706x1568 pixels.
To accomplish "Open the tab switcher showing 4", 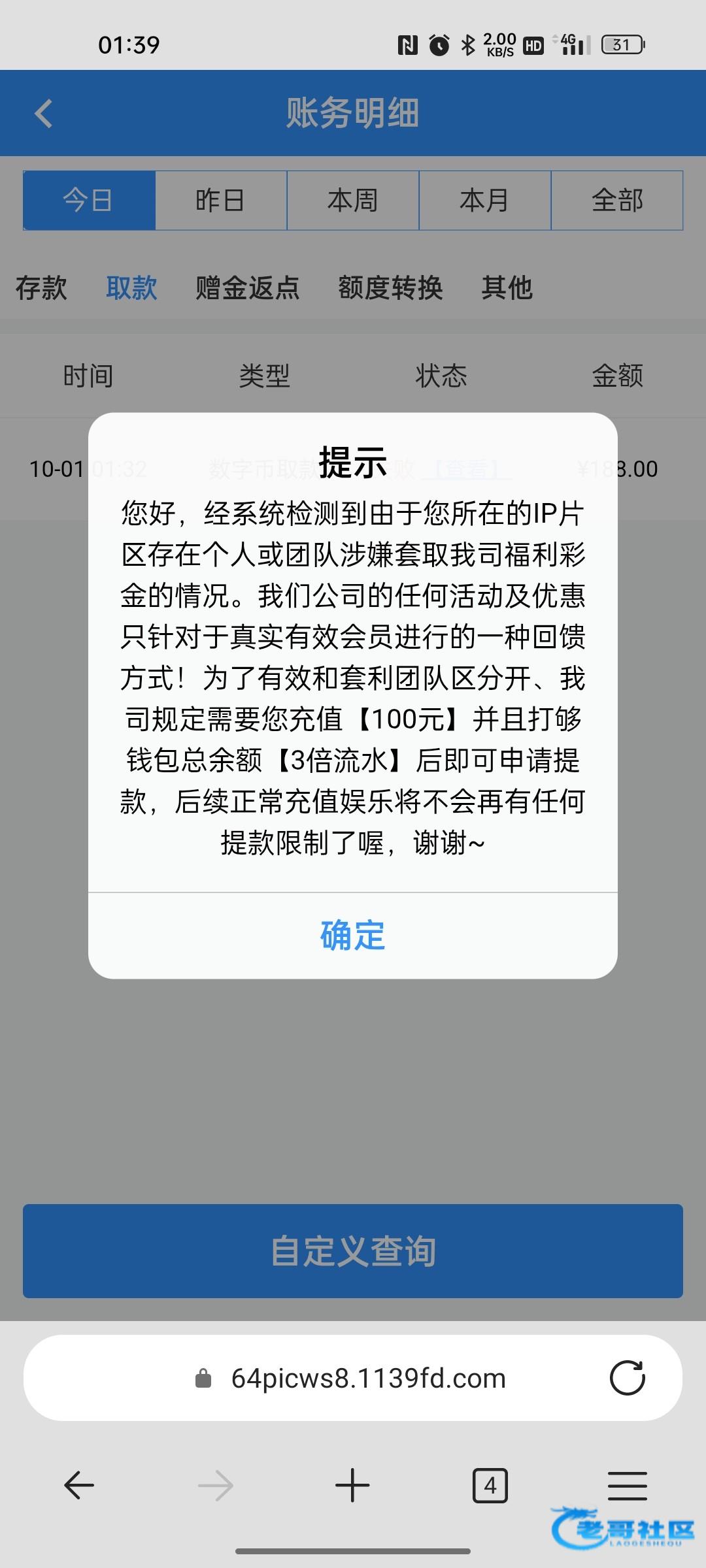I will pos(490,1486).
